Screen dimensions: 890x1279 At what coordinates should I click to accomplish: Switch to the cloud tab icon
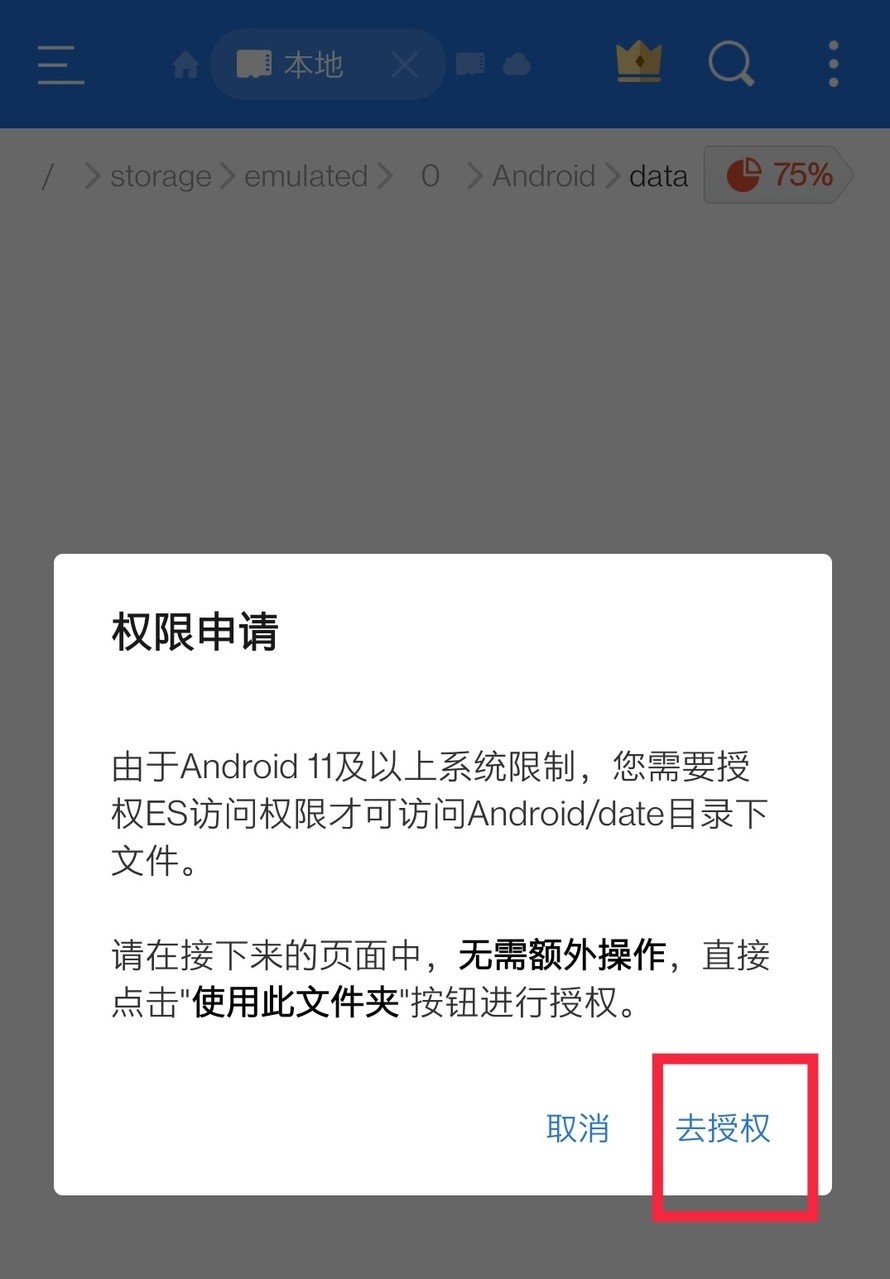click(x=516, y=65)
